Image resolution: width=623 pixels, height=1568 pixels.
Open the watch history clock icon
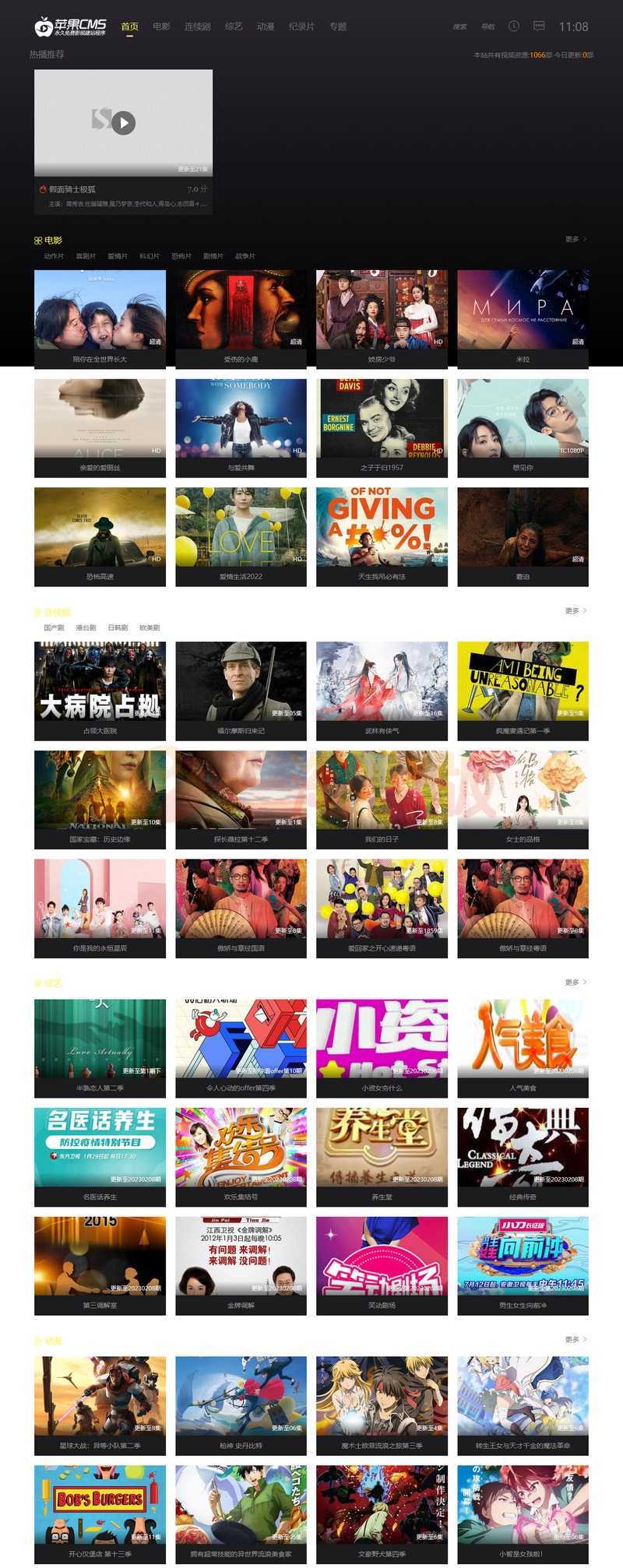click(x=514, y=26)
